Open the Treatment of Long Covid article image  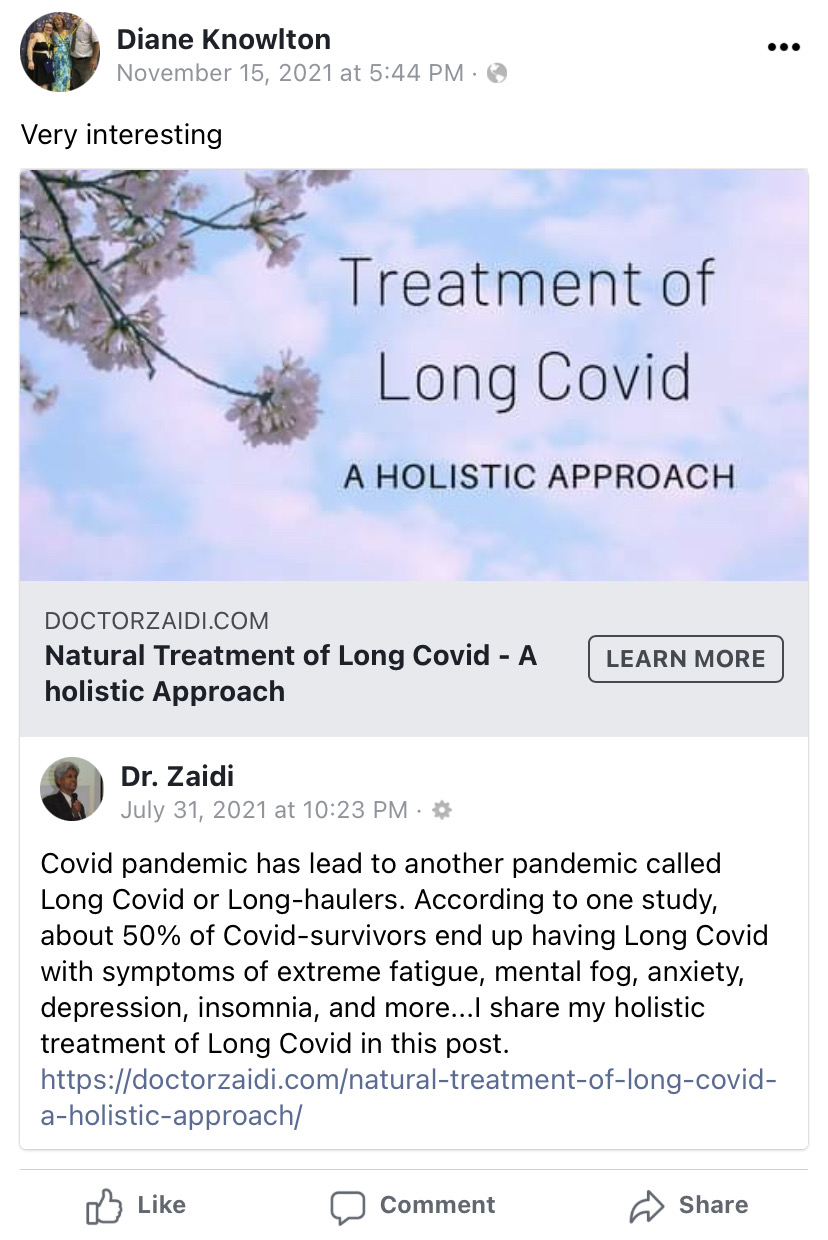tap(414, 375)
